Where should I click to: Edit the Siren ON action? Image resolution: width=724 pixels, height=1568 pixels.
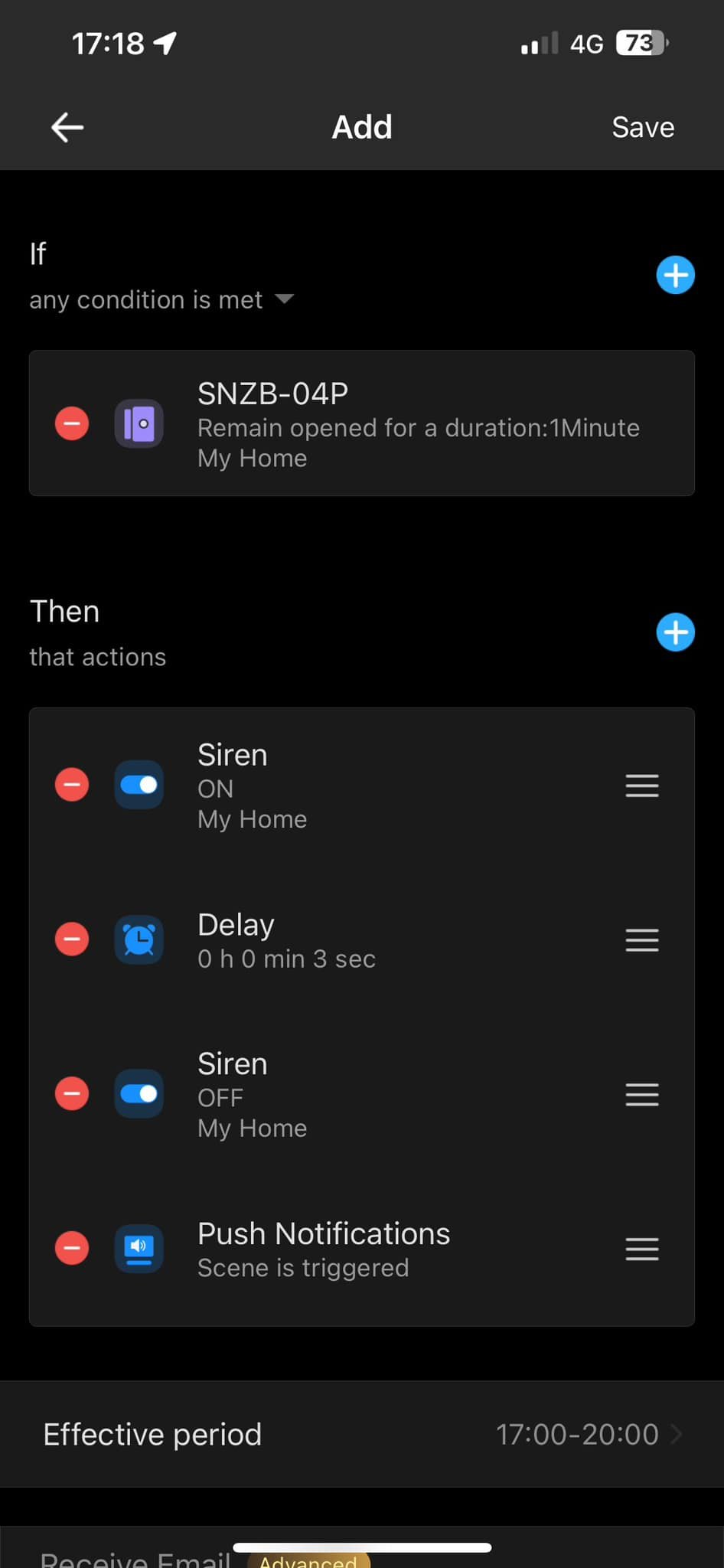362,785
